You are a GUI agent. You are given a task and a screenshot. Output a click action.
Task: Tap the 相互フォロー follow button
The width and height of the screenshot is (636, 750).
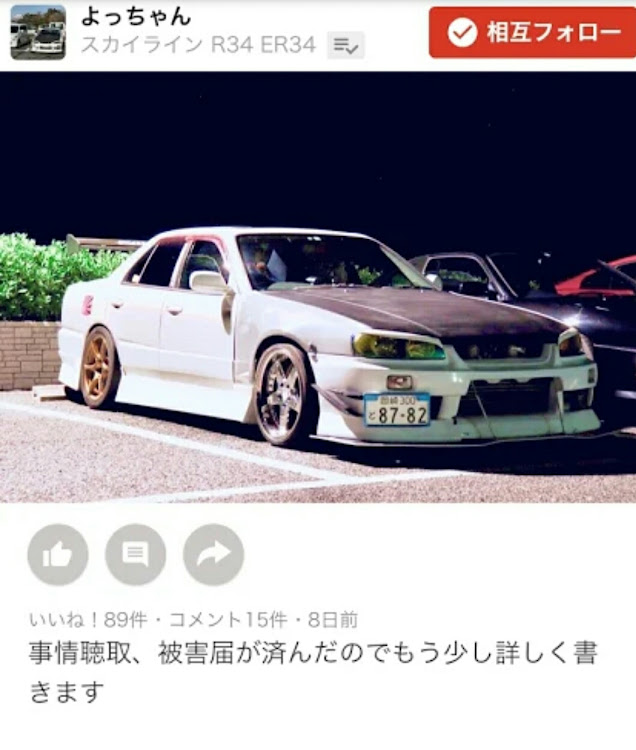click(532, 33)
